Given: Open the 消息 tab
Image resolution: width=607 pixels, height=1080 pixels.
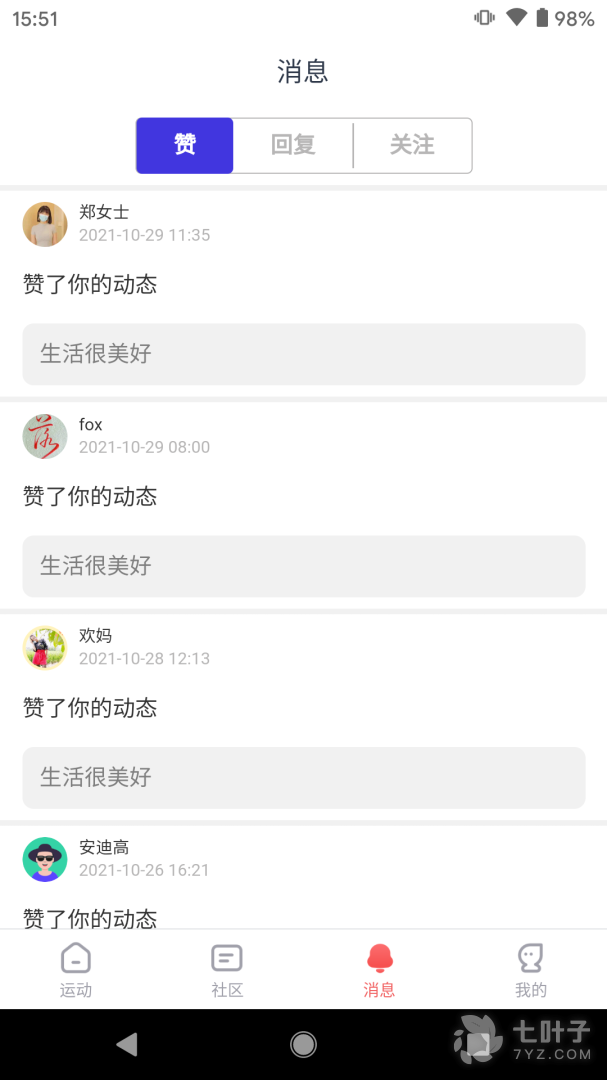Looking at the screenshot, I should point(379,970).
